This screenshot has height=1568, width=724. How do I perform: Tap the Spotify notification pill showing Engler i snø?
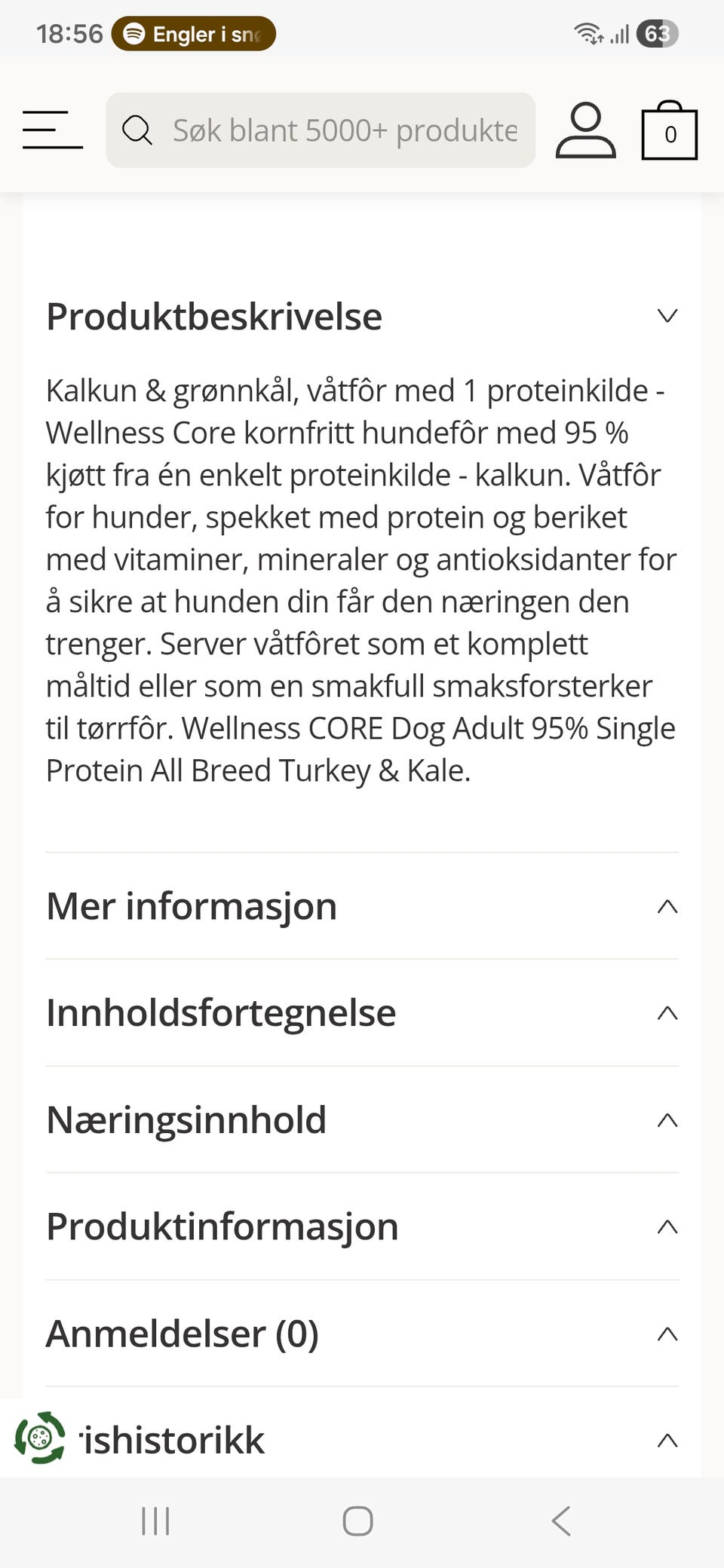click(191, 33)
